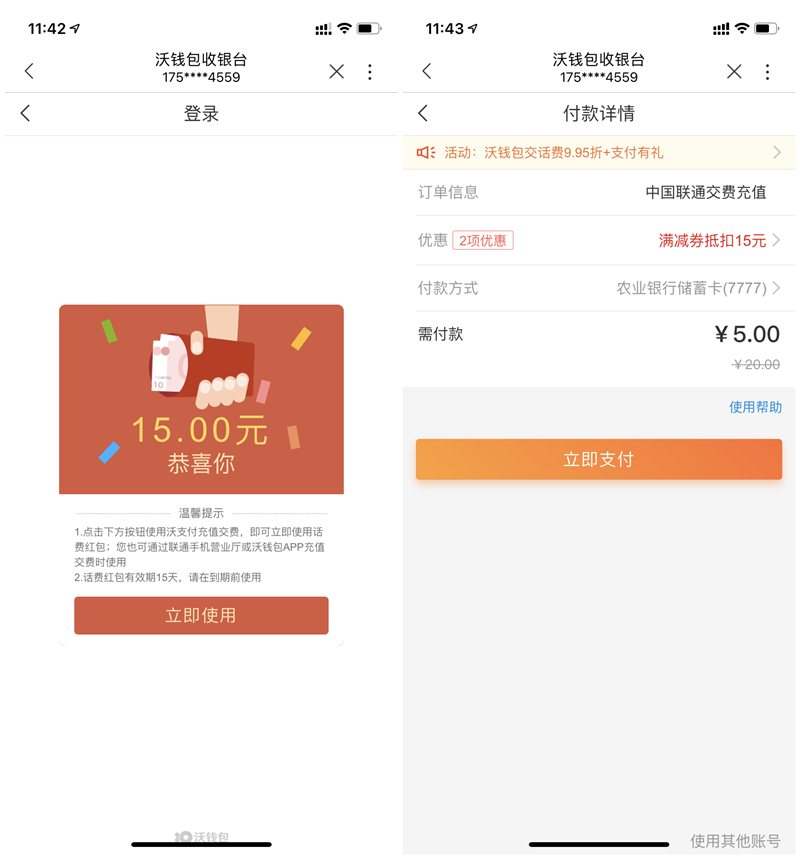This screenshot has height=859, width=800.
Task: Tap 使用其他账号
Action: [735, 841]
